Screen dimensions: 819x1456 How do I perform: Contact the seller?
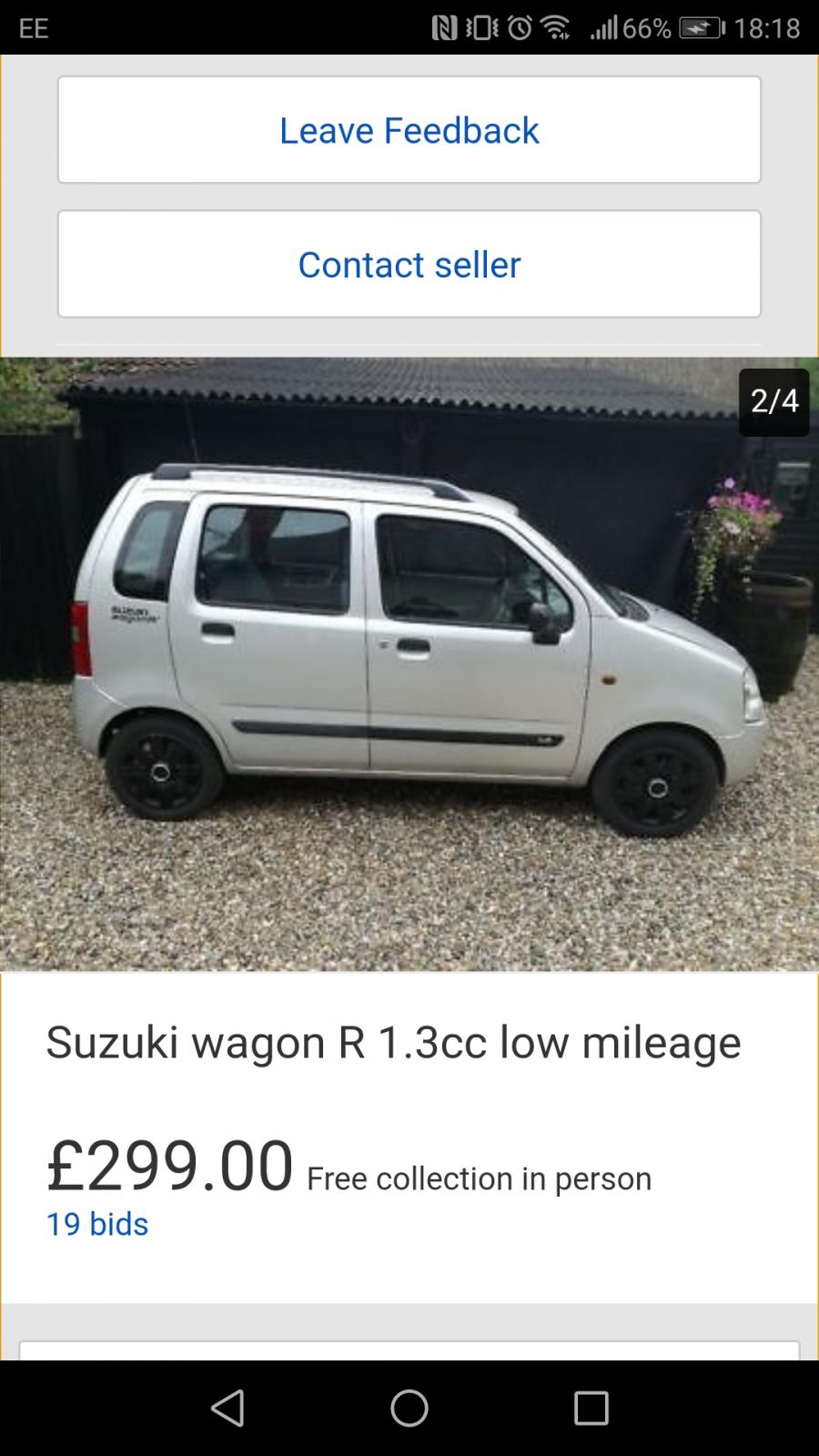409,265
